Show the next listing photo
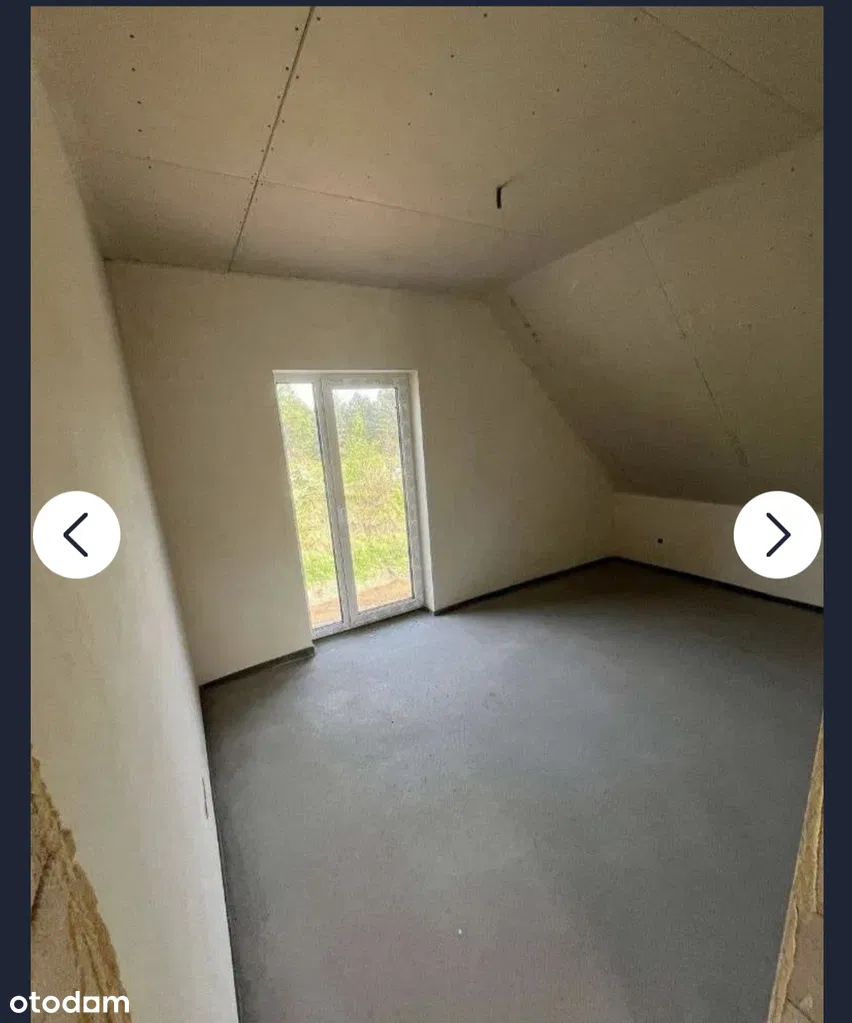This screenshot has height=1023, width=852. tap(777, 535)
